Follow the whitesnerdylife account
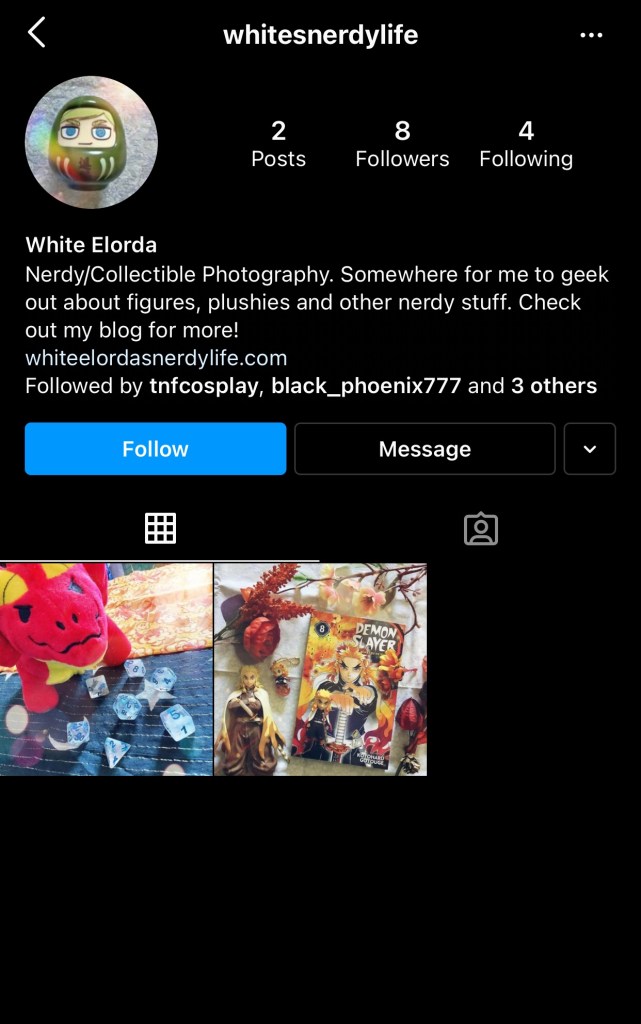The height and width of the screenshot is (1024, 641). 155,449
